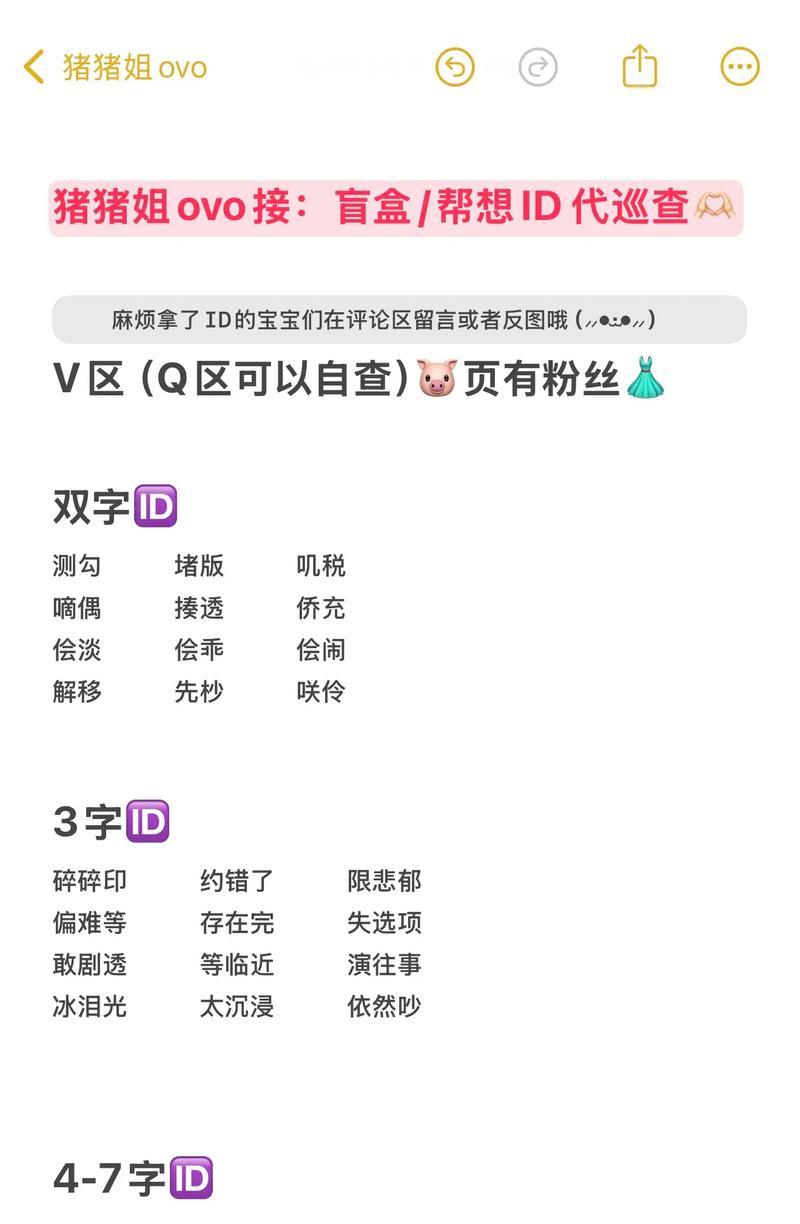
Task: Undo the last edit
Action: coord(455,67)
